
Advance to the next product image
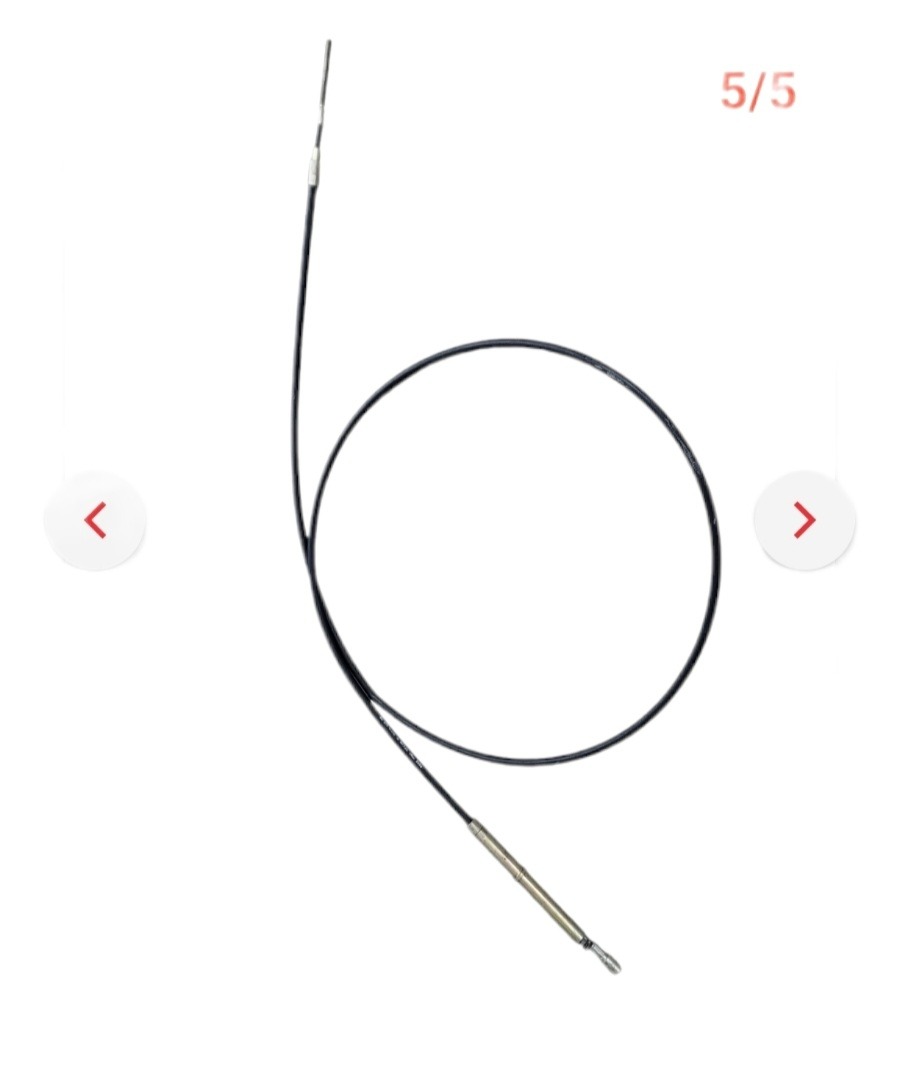click(x=804, y=520)
